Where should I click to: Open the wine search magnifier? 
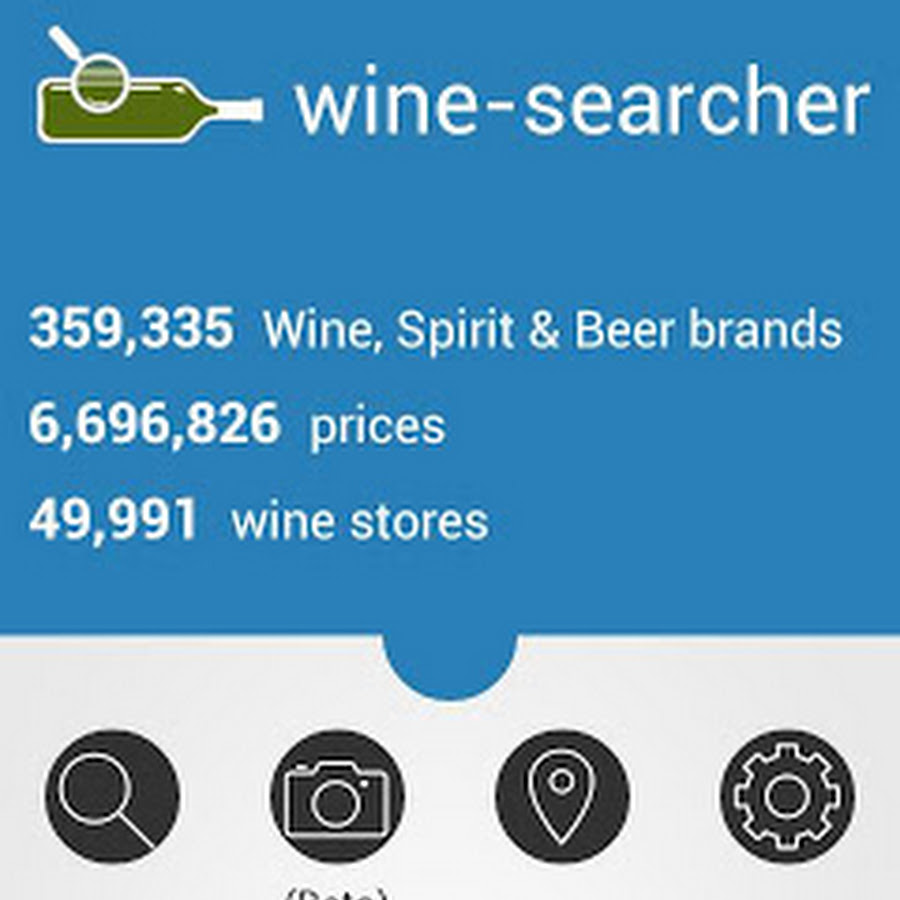point(111,797)
